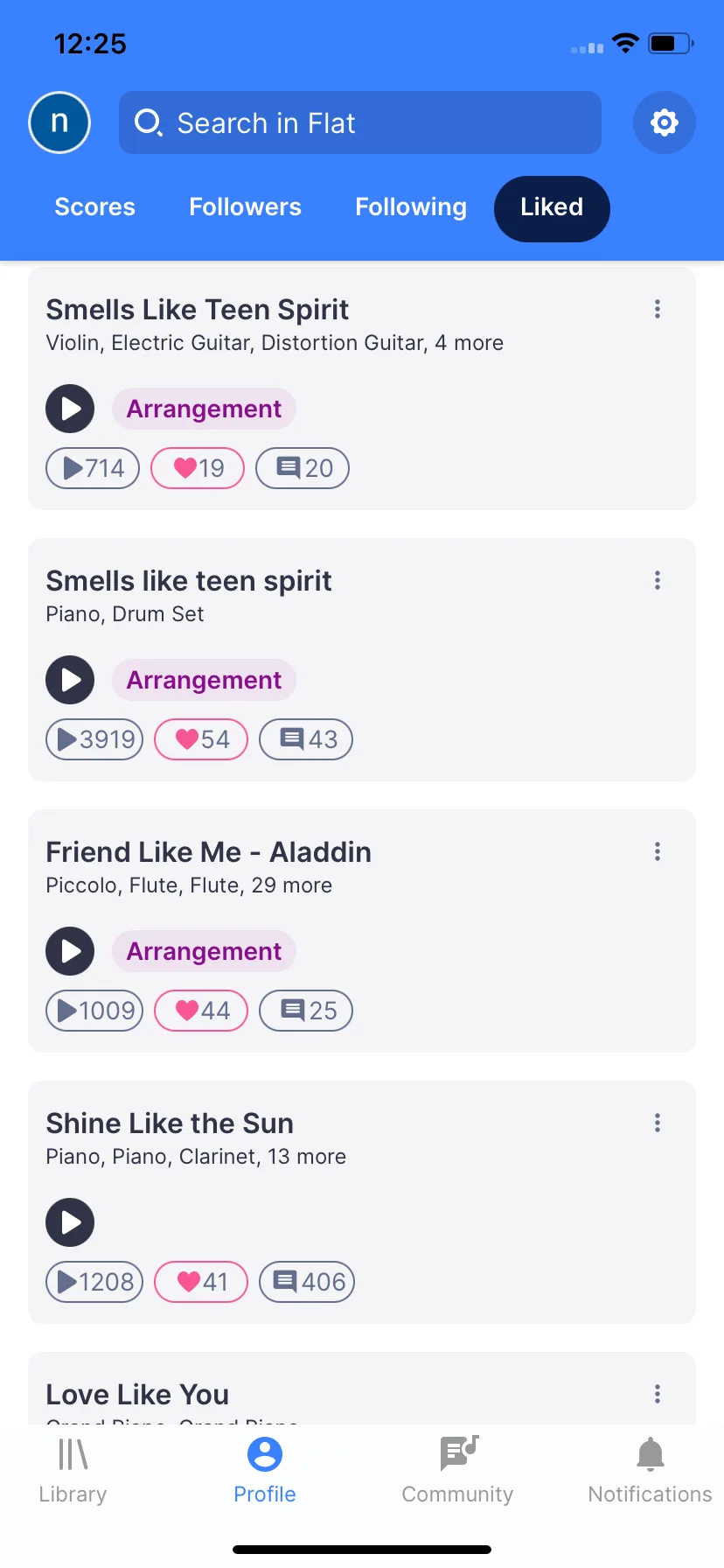Viewport: 724px width, 1568px height.
Task: Play the Smells Like Teen Spirit violin arrangement
Action: pyautogui.click(x=70, y=409)
